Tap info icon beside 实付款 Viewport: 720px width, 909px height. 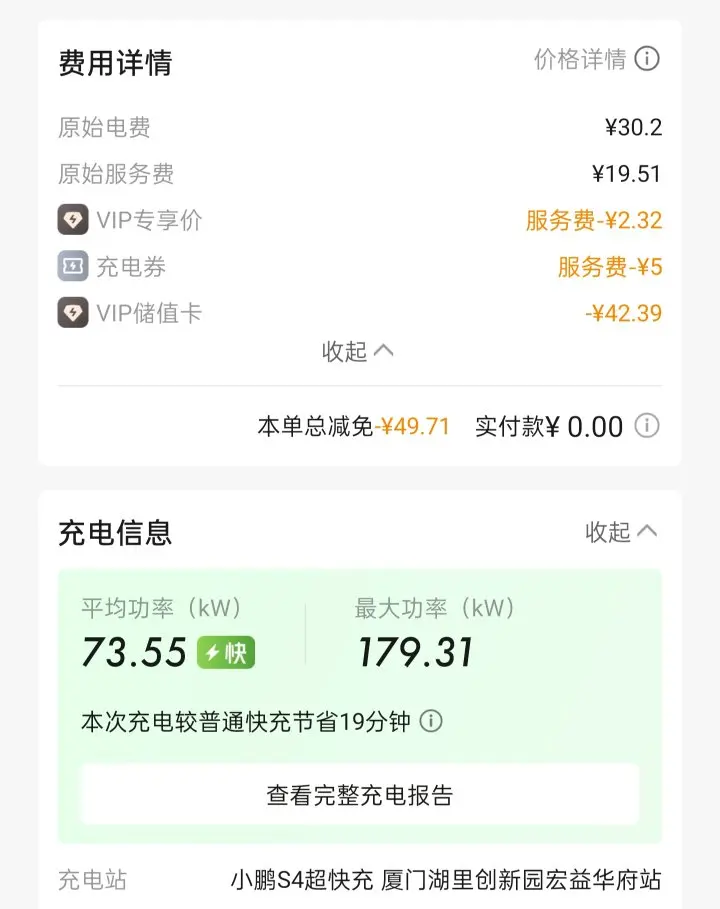[647, 426]
